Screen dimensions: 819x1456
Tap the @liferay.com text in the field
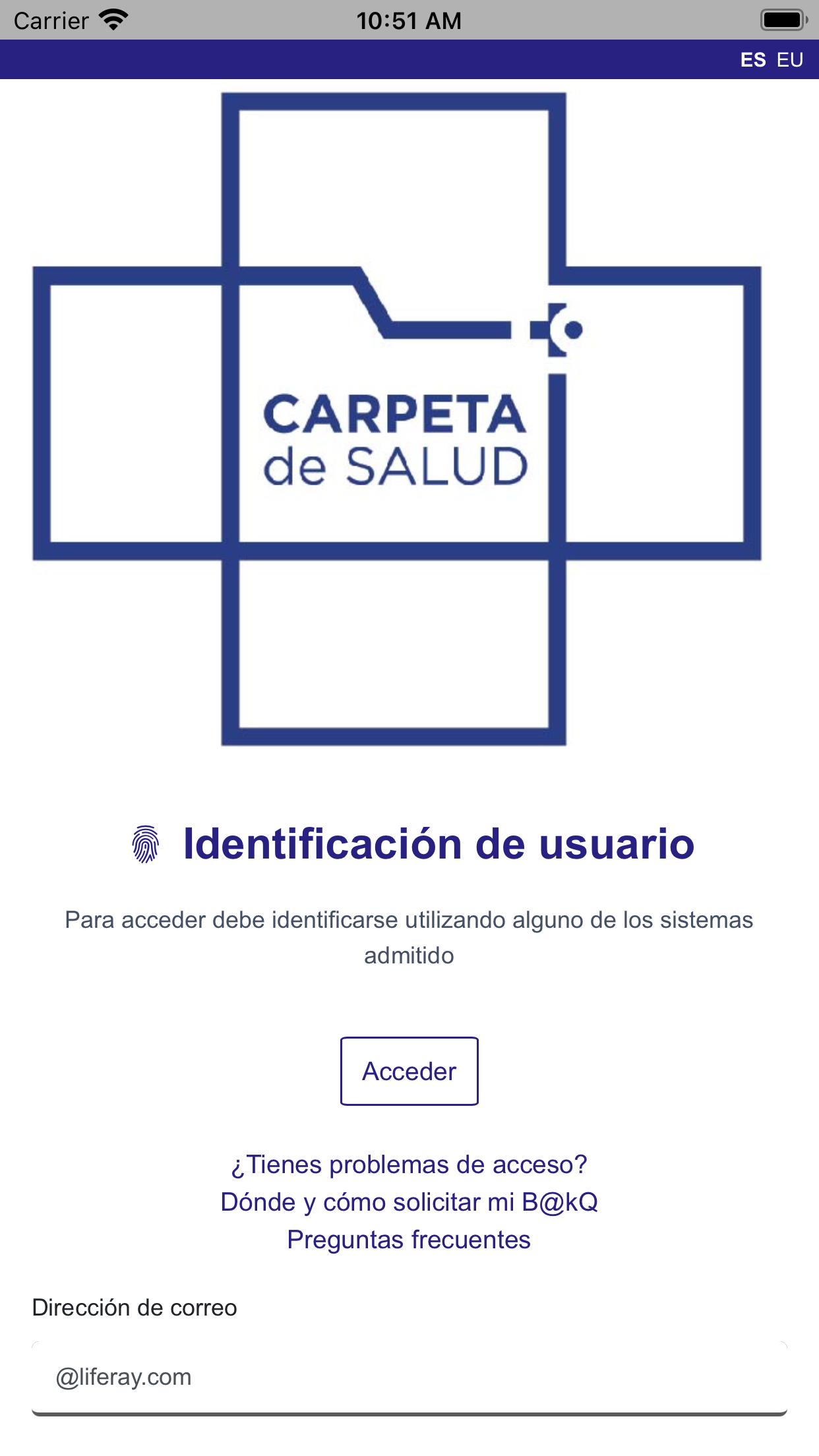tap(123, 1376)
